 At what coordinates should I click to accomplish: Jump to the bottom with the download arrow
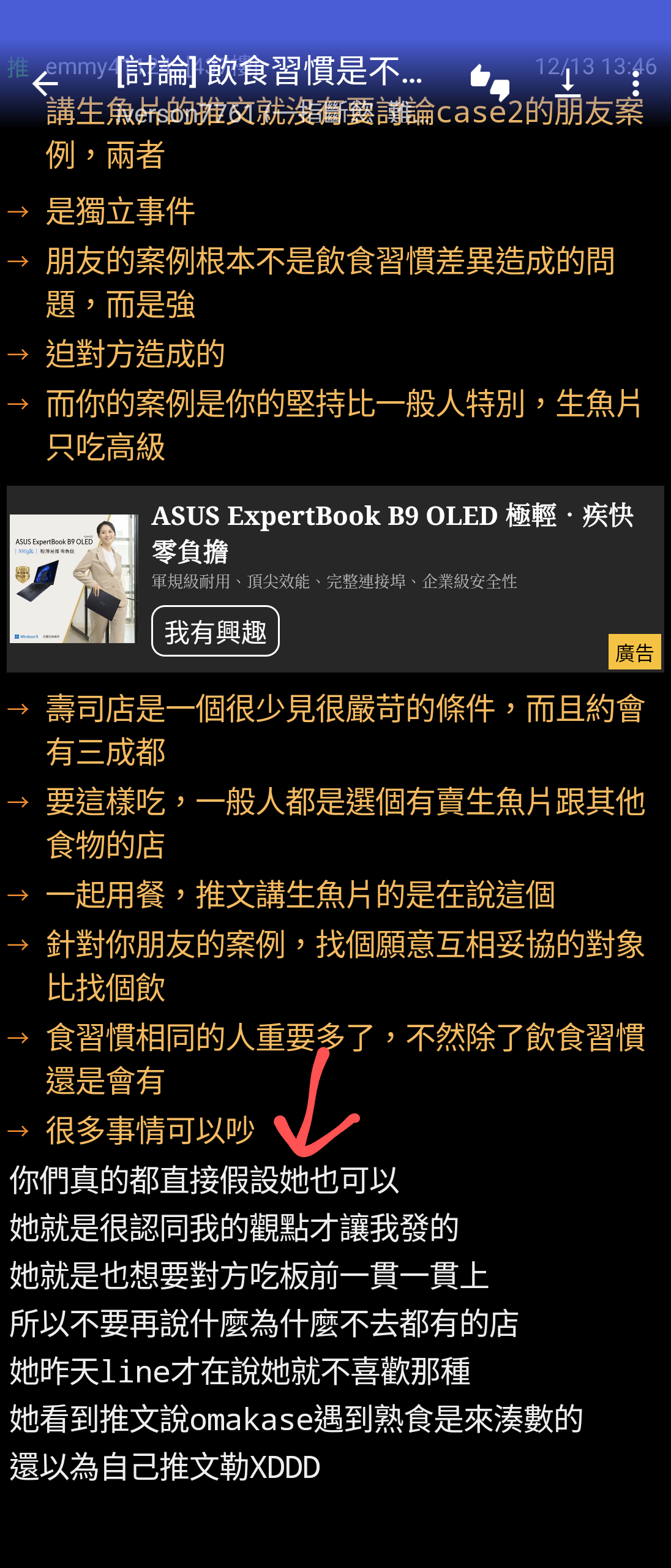568,83
